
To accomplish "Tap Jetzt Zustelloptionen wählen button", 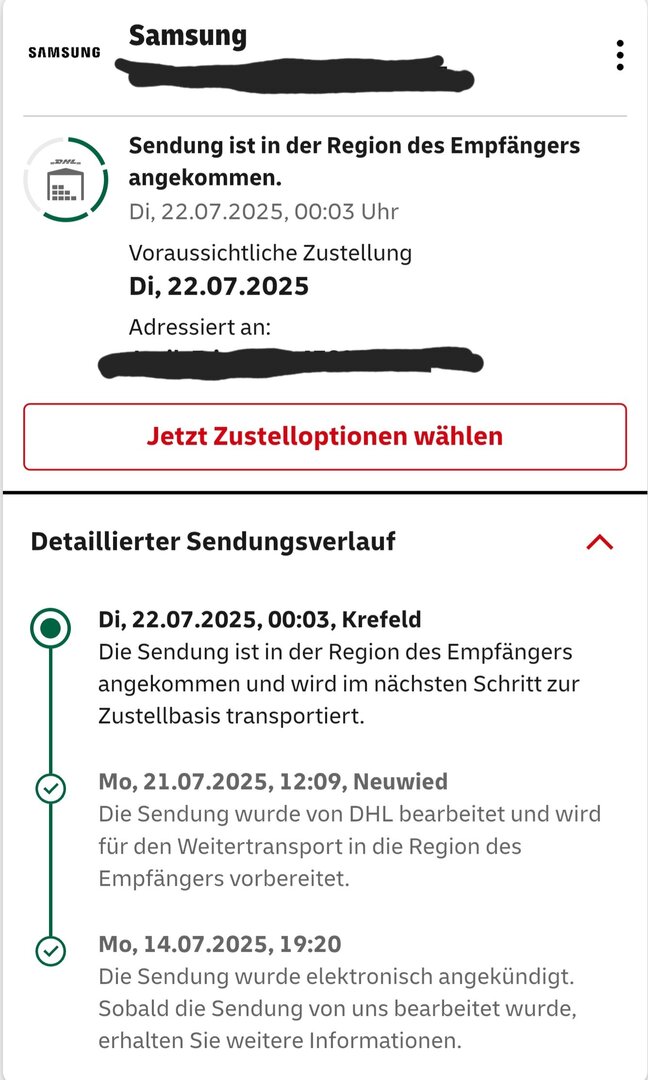I will 325,437.
